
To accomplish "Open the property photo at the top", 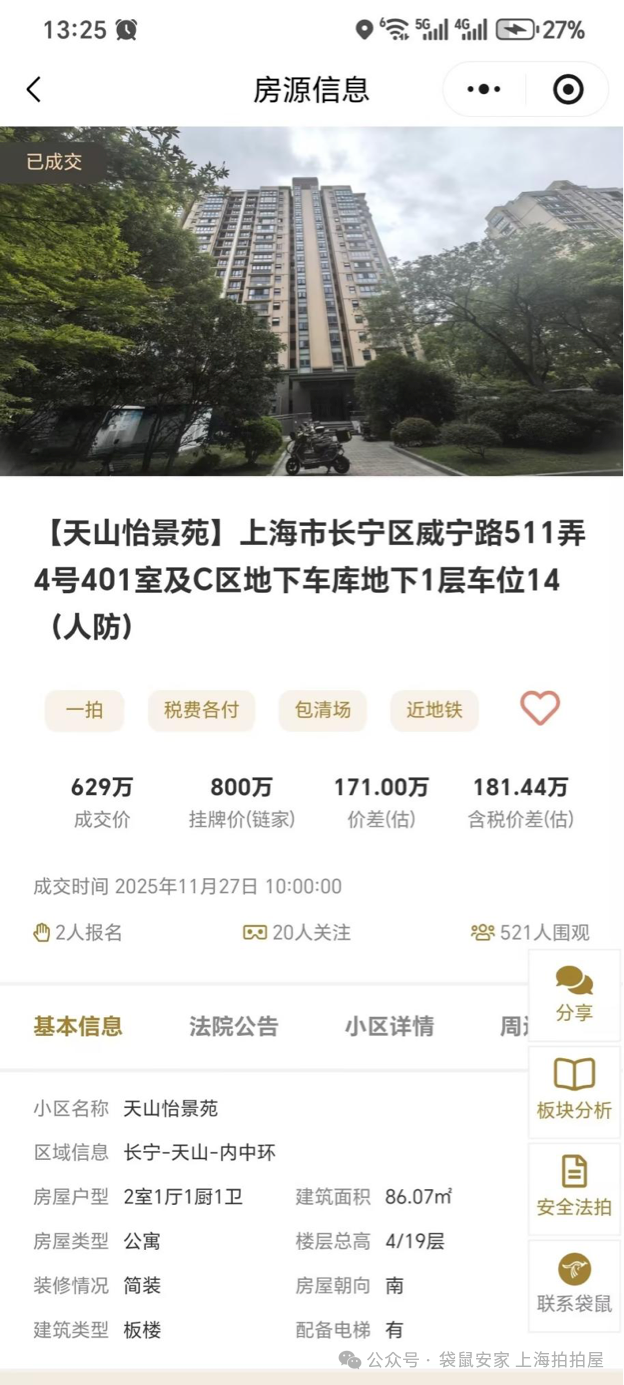I will [x=312, y=300].
